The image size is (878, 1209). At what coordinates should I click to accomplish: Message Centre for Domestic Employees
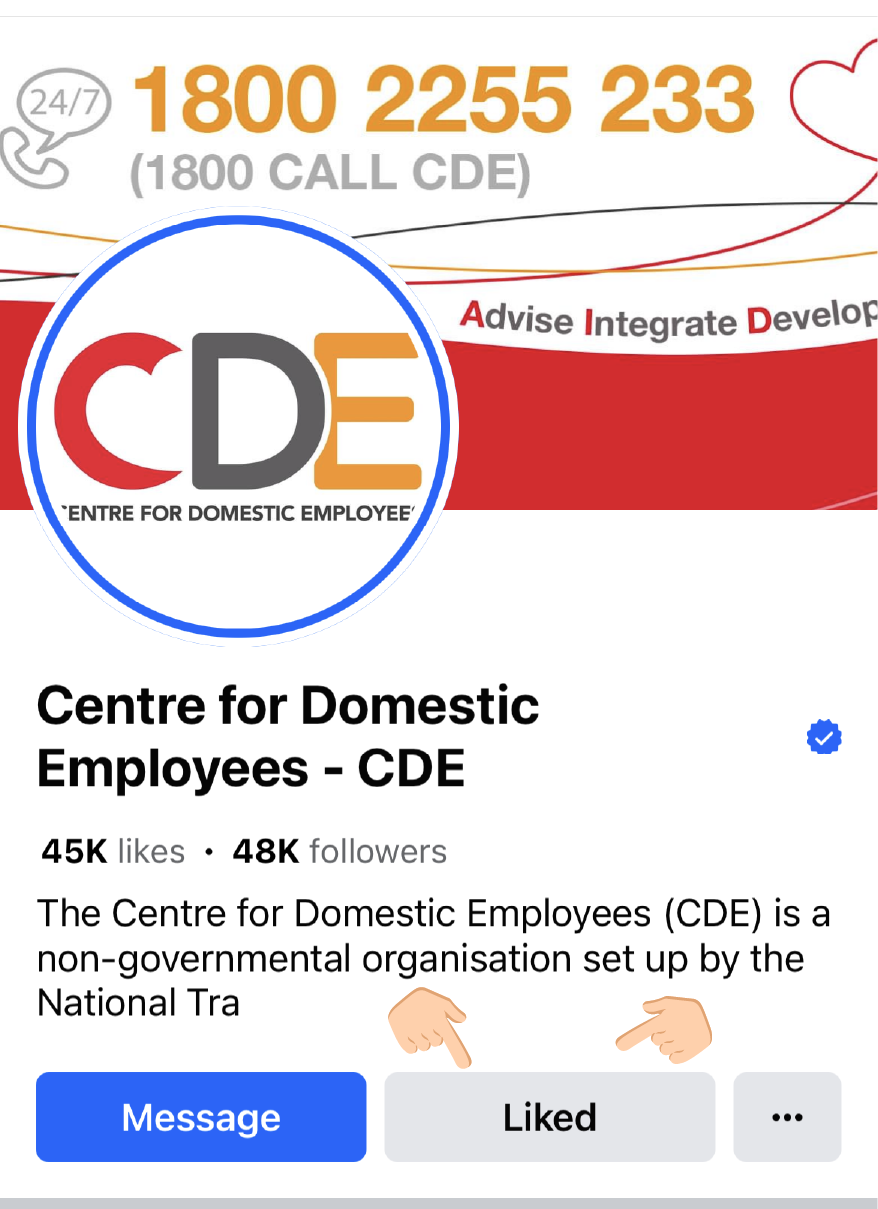coord(201,1117)
